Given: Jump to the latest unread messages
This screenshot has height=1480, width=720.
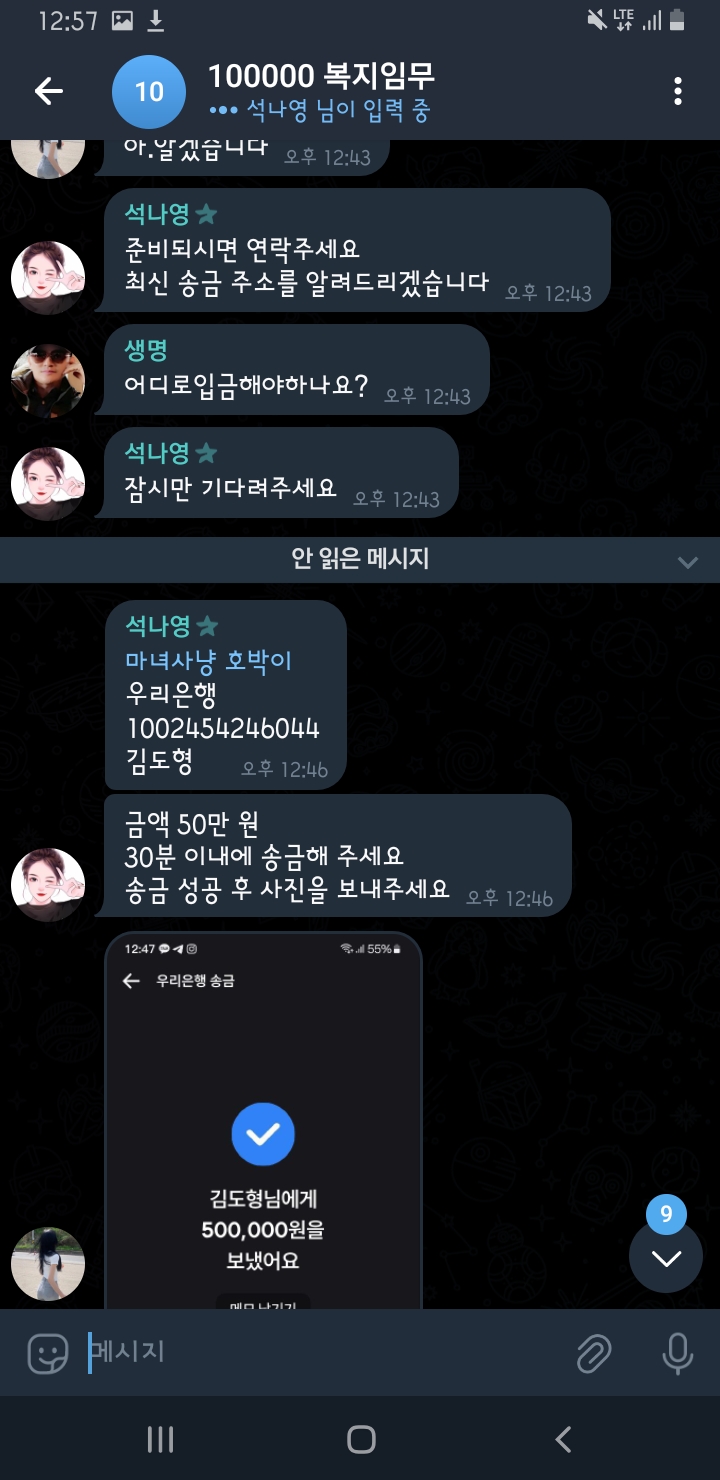Looking at the screenshot, I should coord(666,1257).
